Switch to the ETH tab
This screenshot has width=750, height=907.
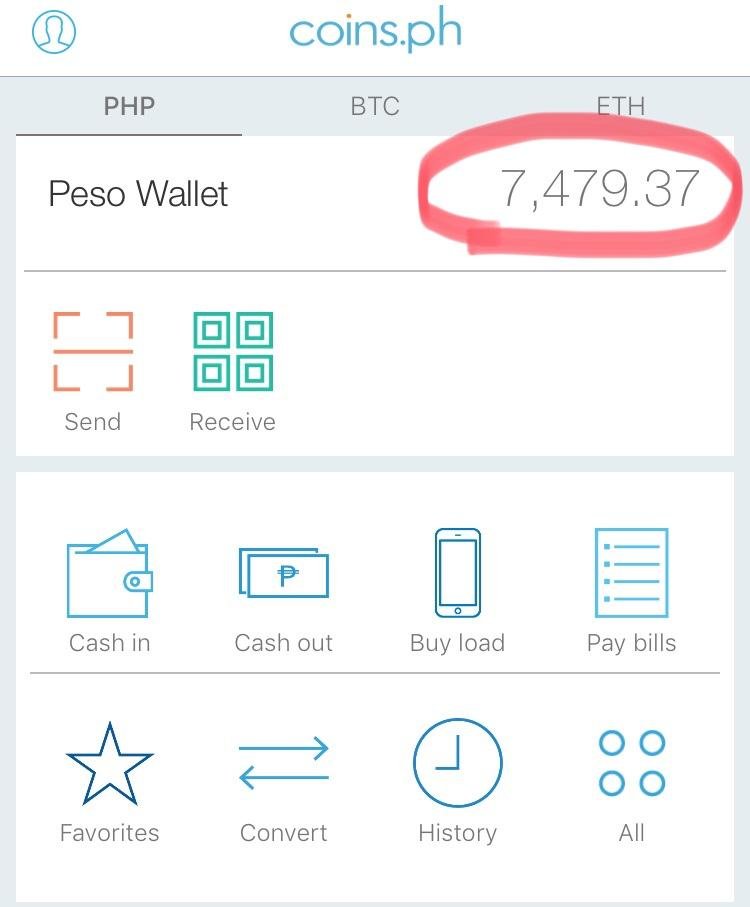(620, 106)
